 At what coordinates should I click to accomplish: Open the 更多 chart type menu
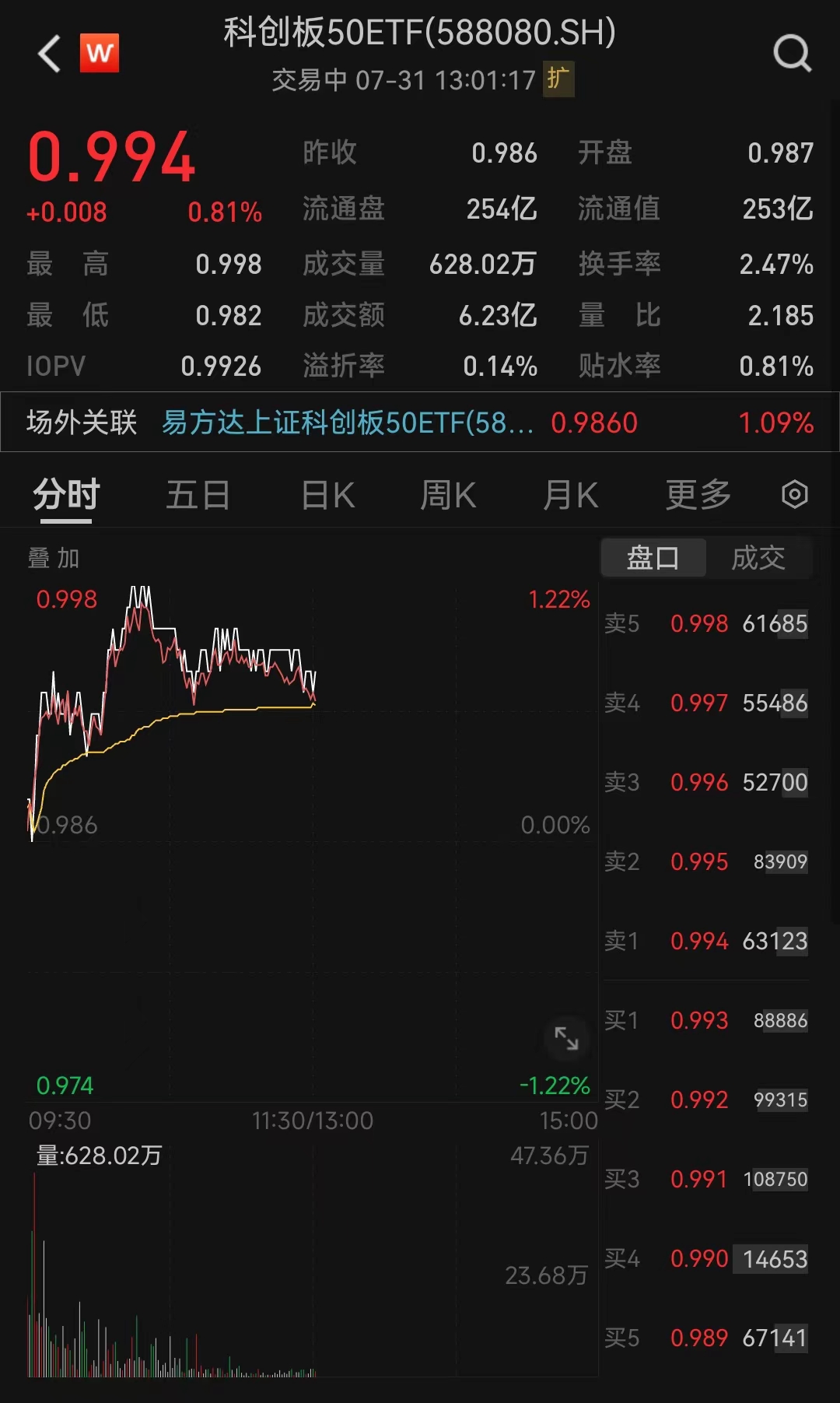[x=698, y=494]
